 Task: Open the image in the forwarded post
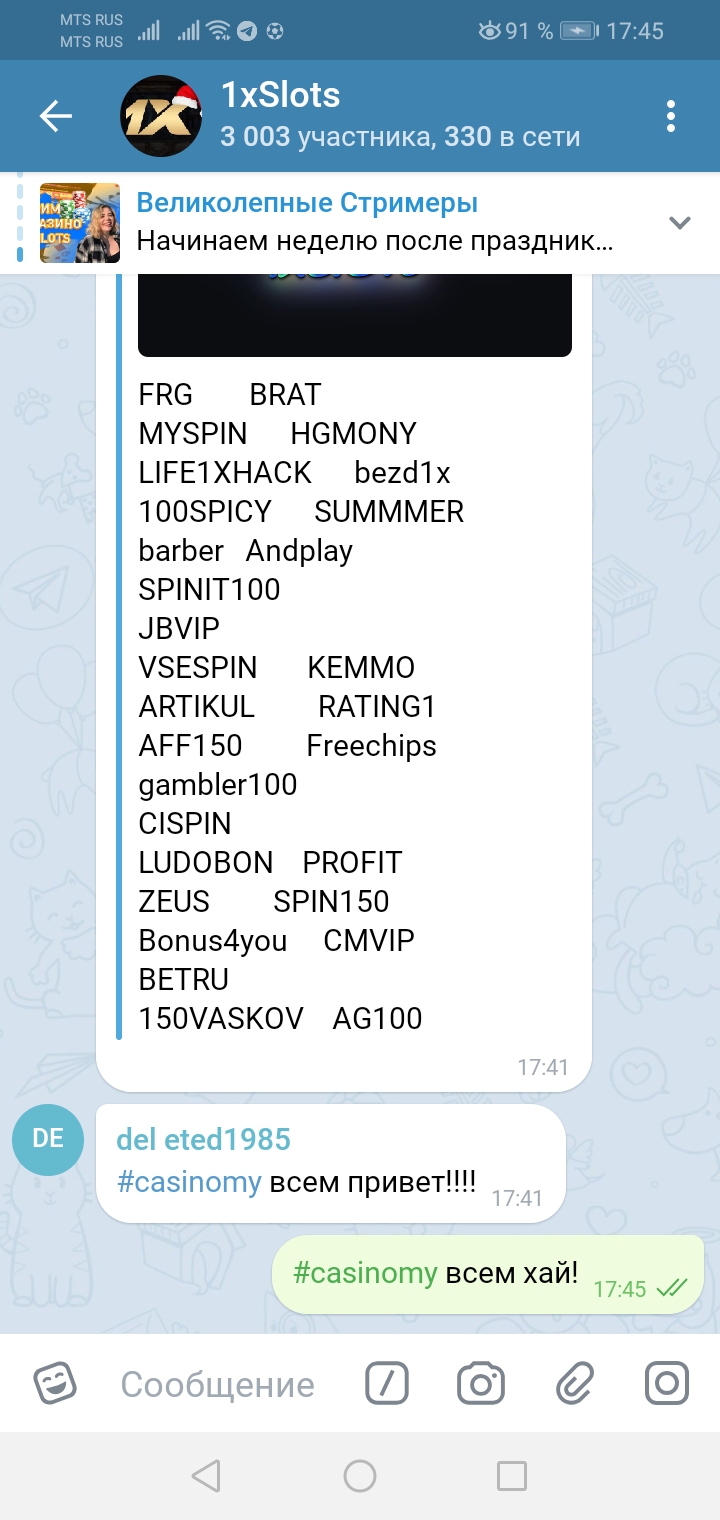[354, 315]
